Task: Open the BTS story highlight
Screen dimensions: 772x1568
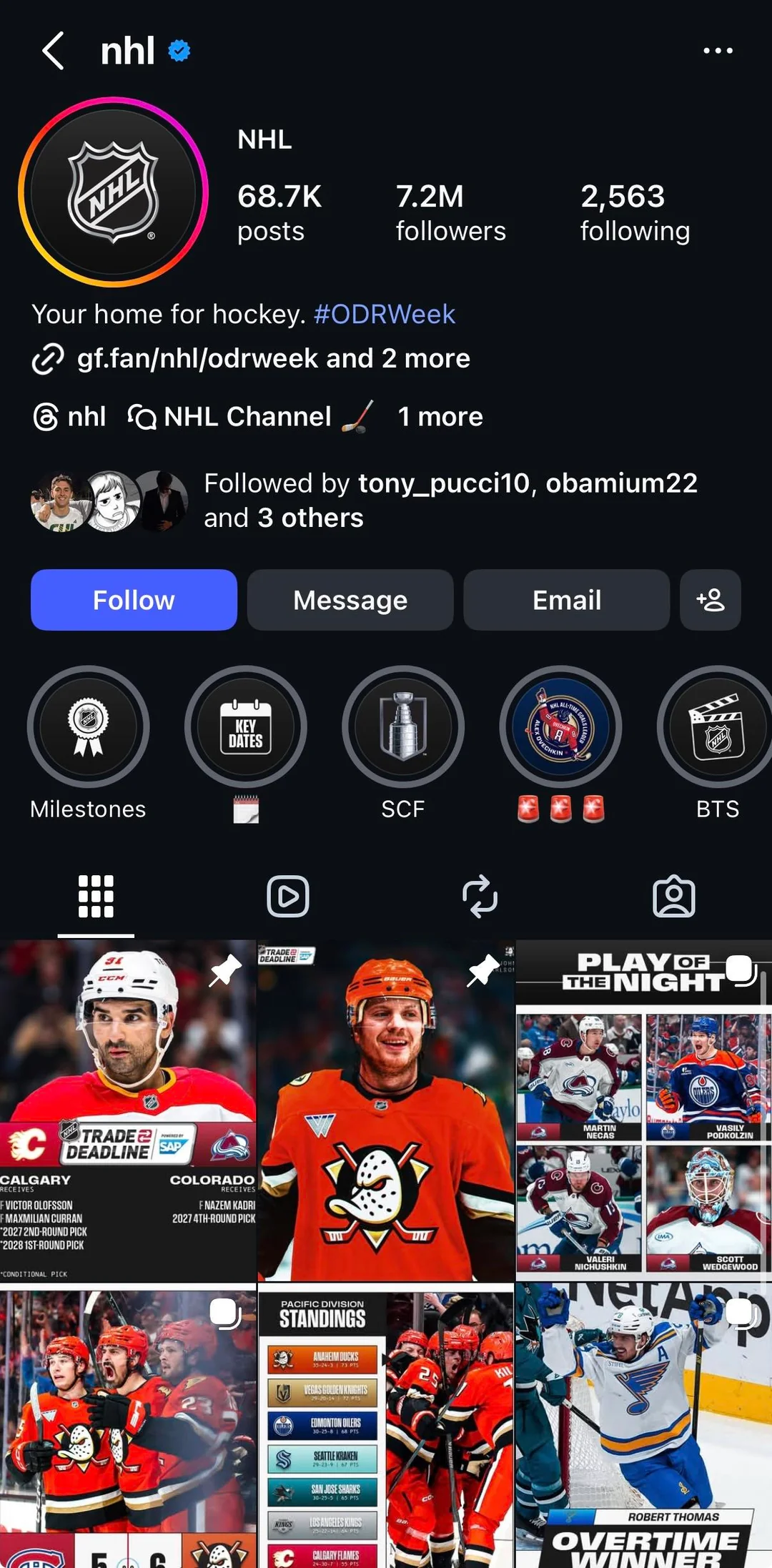Action: click(x=717, y=727)
